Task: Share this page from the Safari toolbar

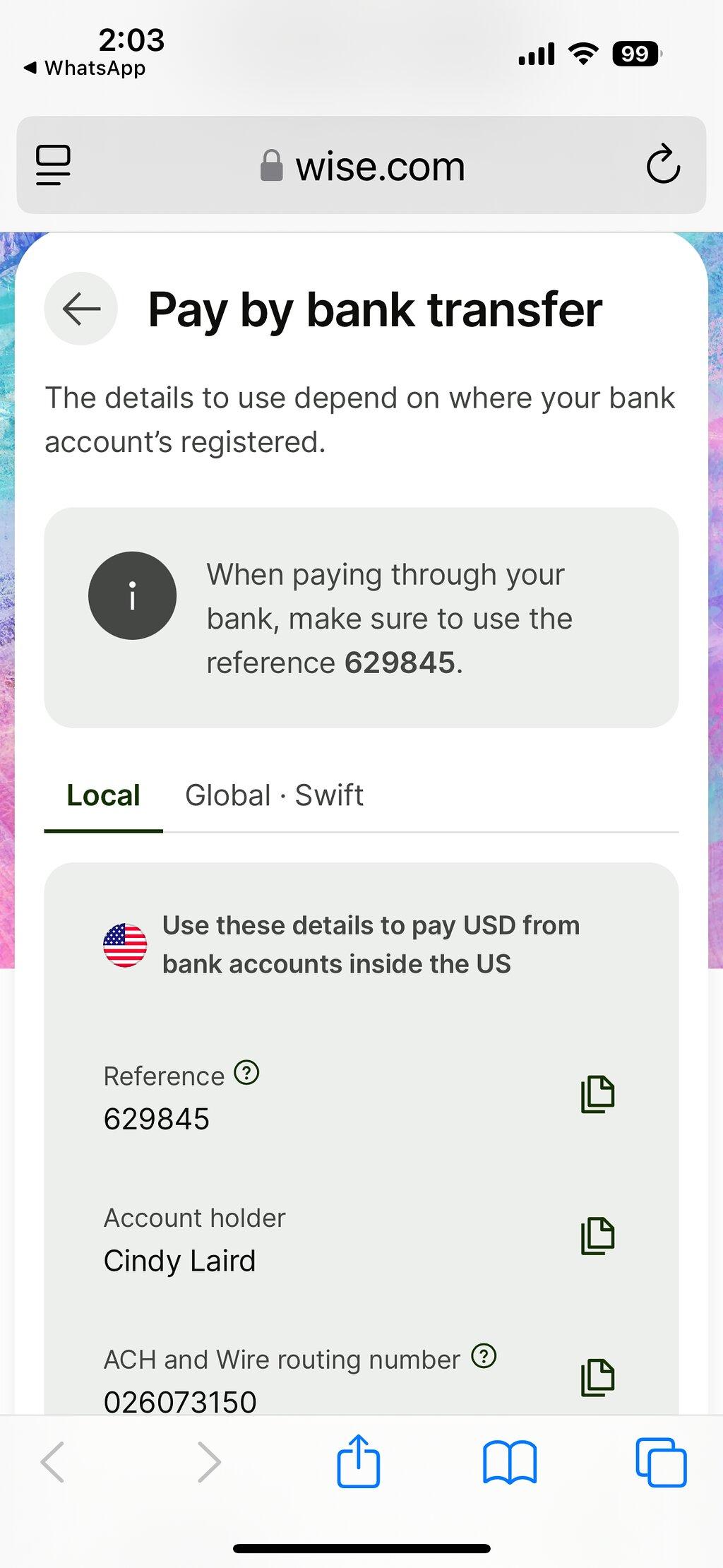Action: coord(359,1461)
